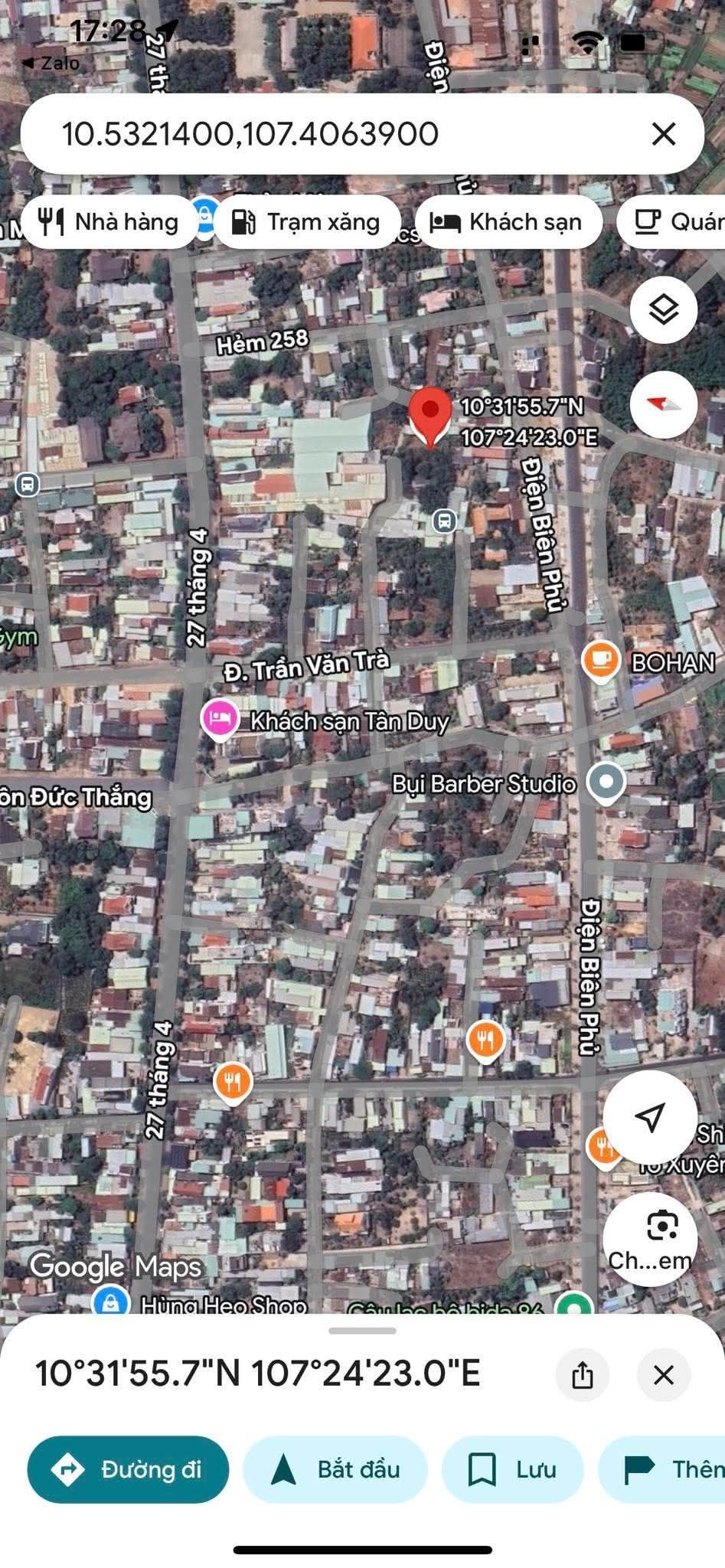725x1568 pixels.
Task: Tap the red dropped pin on the map
Action: [x=430, y=412]
